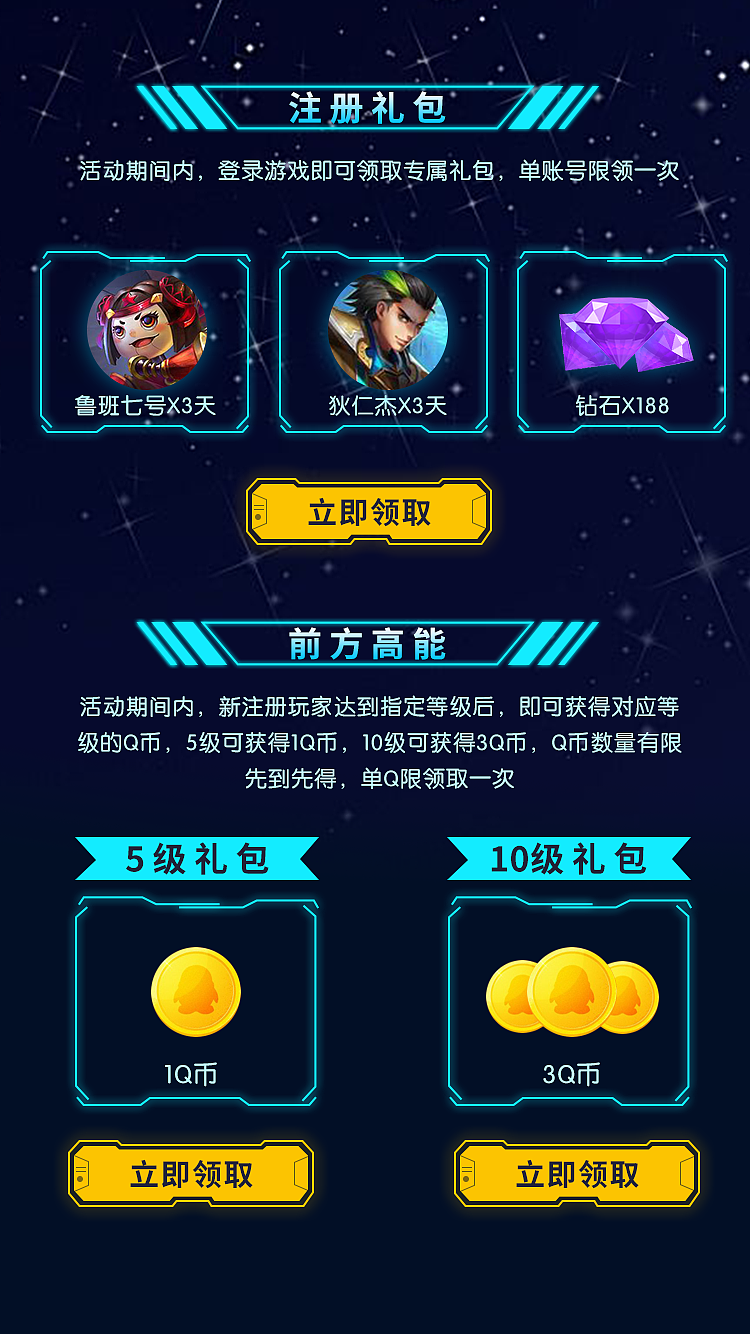750x1334 pixels.
Task: Claim the 10级礼包 3Q币 reward
Action: 577,1173
